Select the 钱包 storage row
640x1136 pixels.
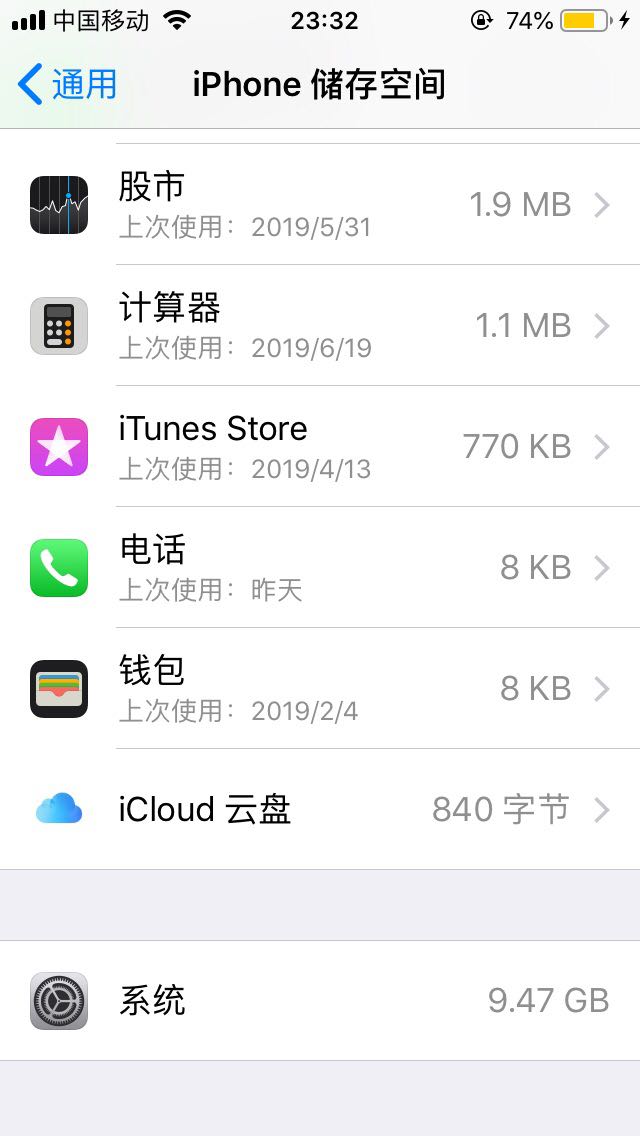[x=320, y=689]
